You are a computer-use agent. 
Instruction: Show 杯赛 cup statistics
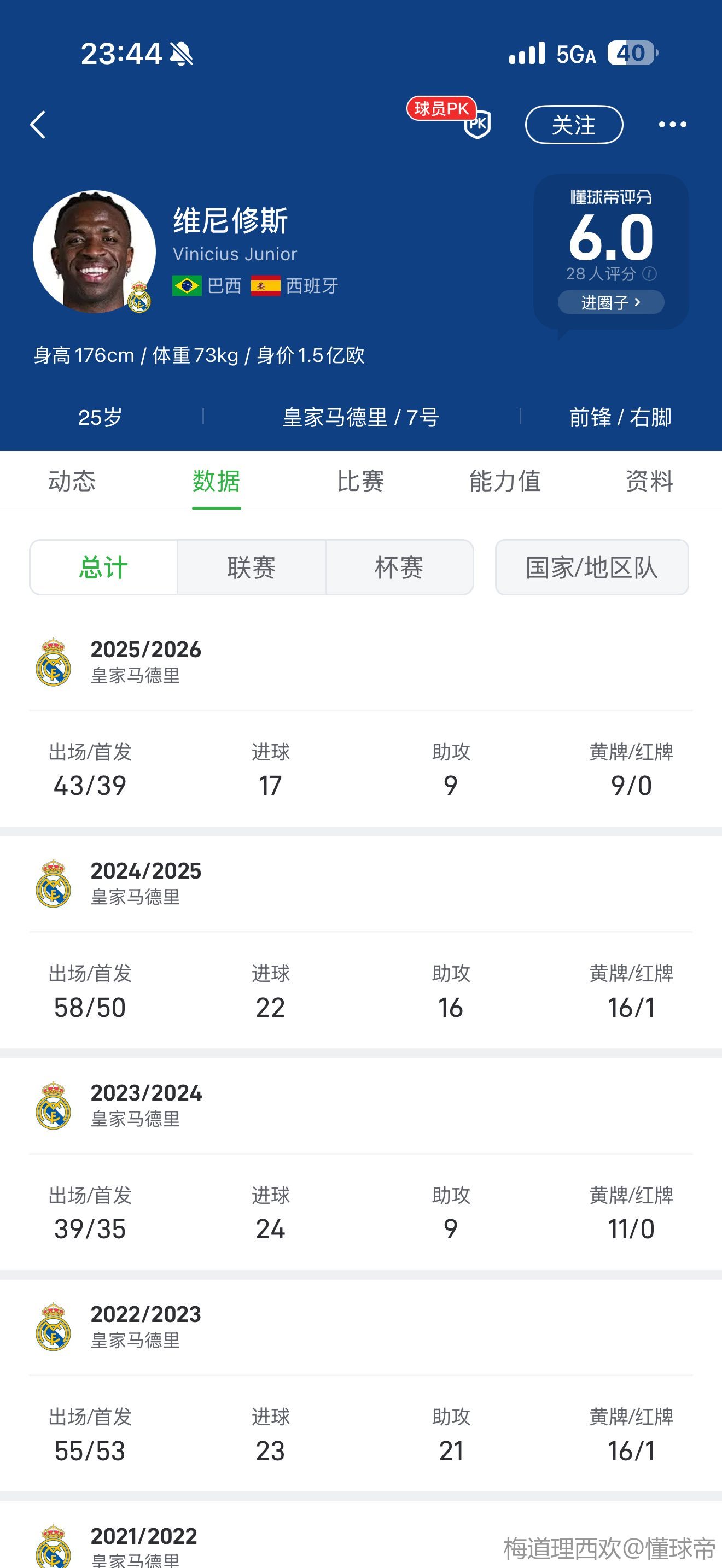coord(399,567)
